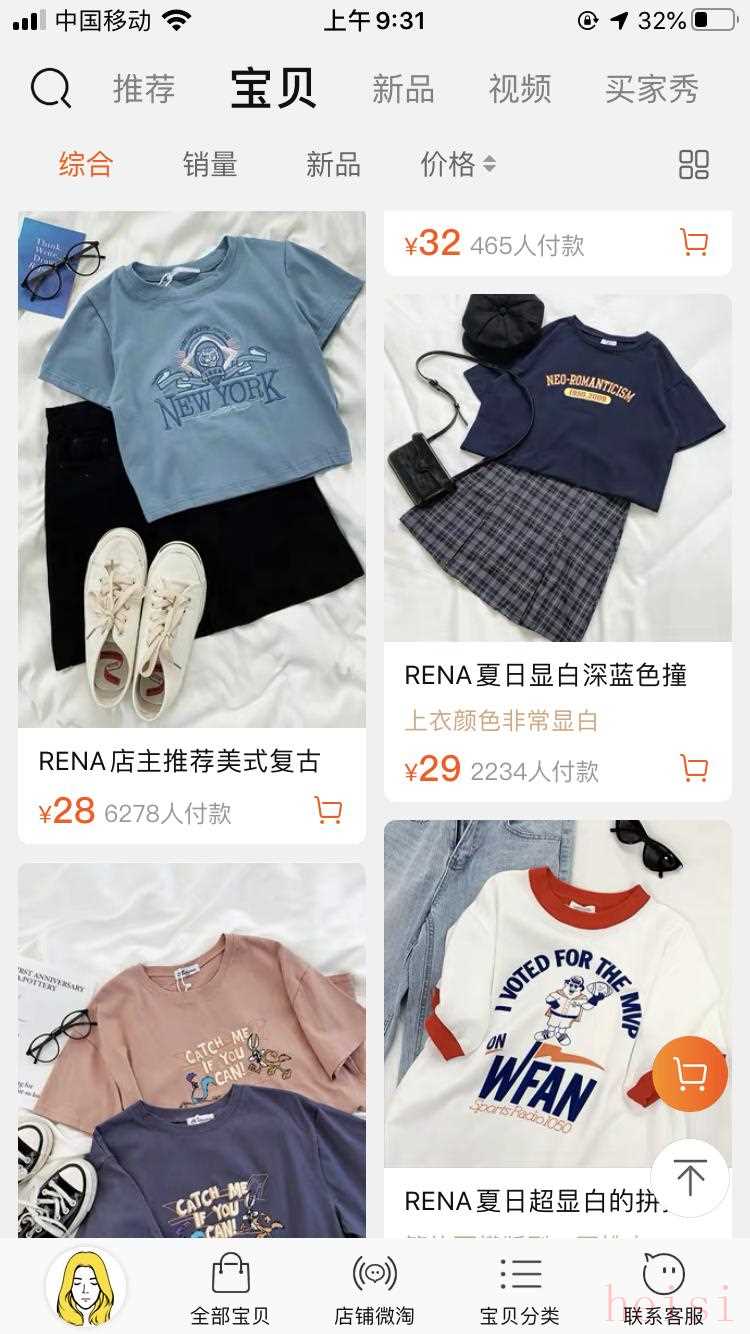This screenshot has height=1334, width=750.
Task: Open 宝贝分类 categories
Action: pyautogui.click(x=519, y=1288)
